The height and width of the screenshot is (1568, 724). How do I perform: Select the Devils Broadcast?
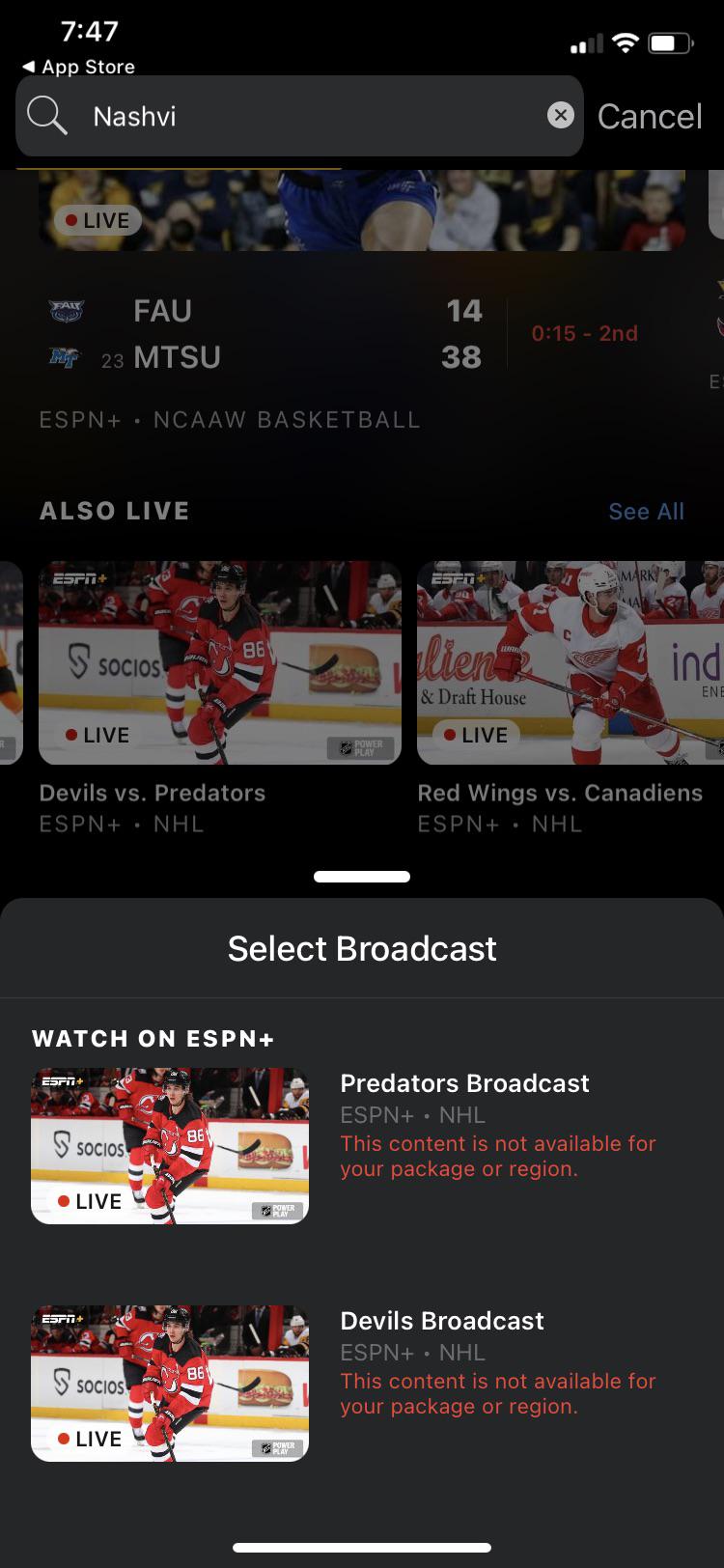[362, 1384]
